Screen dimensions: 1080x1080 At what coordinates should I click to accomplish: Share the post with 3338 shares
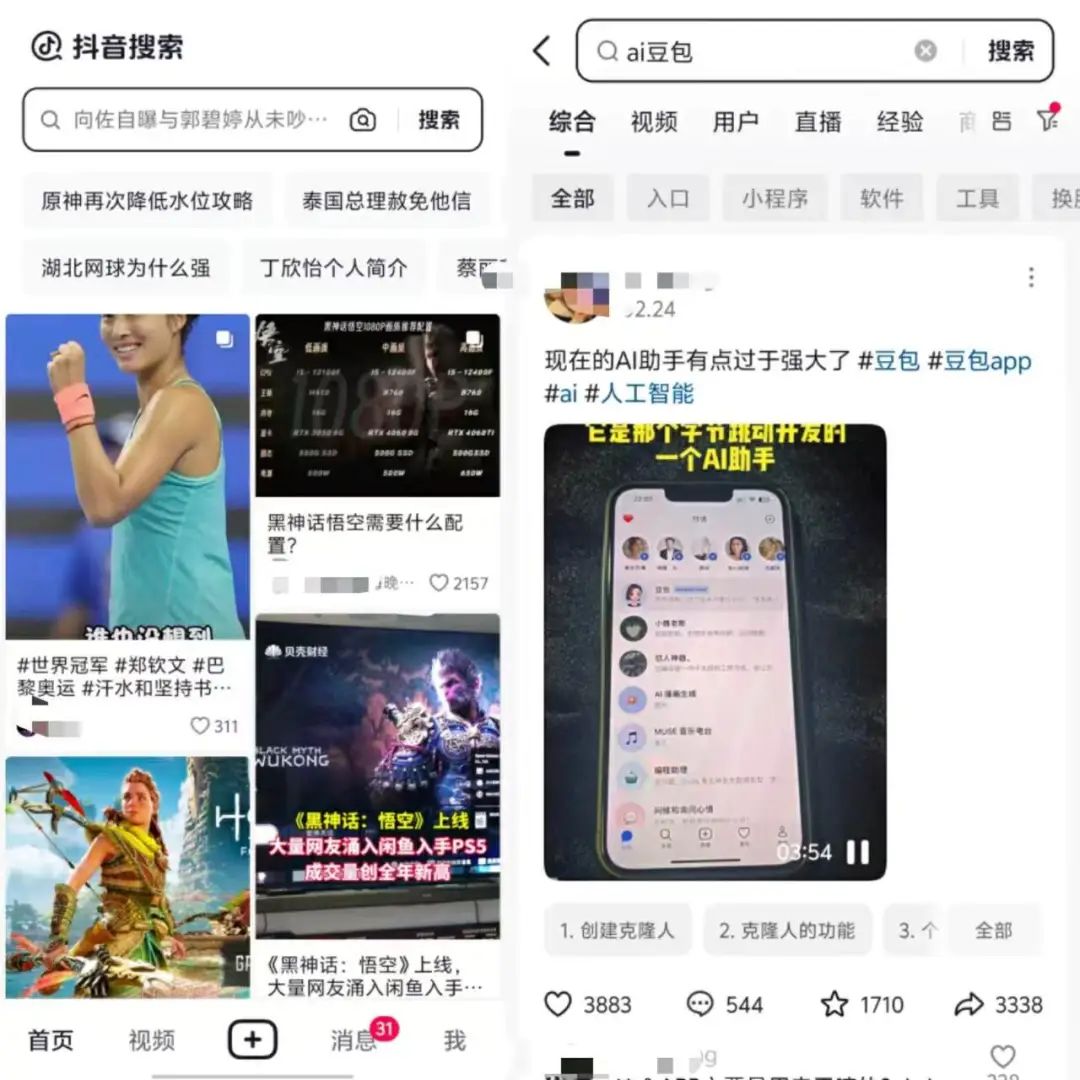[968, 1004]
